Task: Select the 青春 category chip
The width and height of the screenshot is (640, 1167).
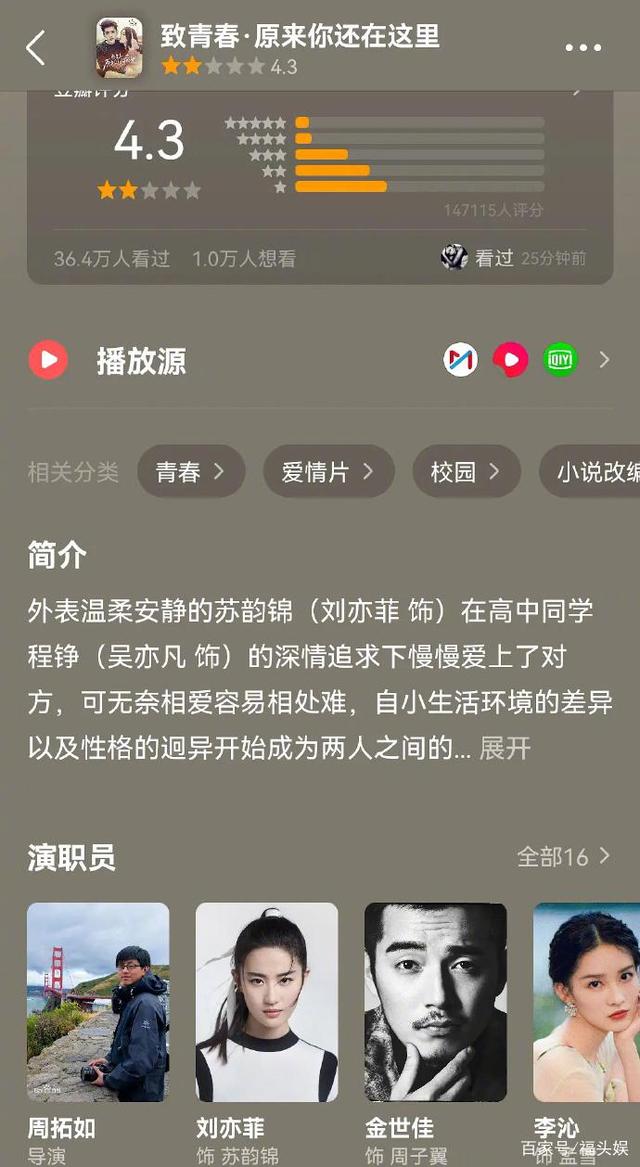Action: (x=190, y=471)
